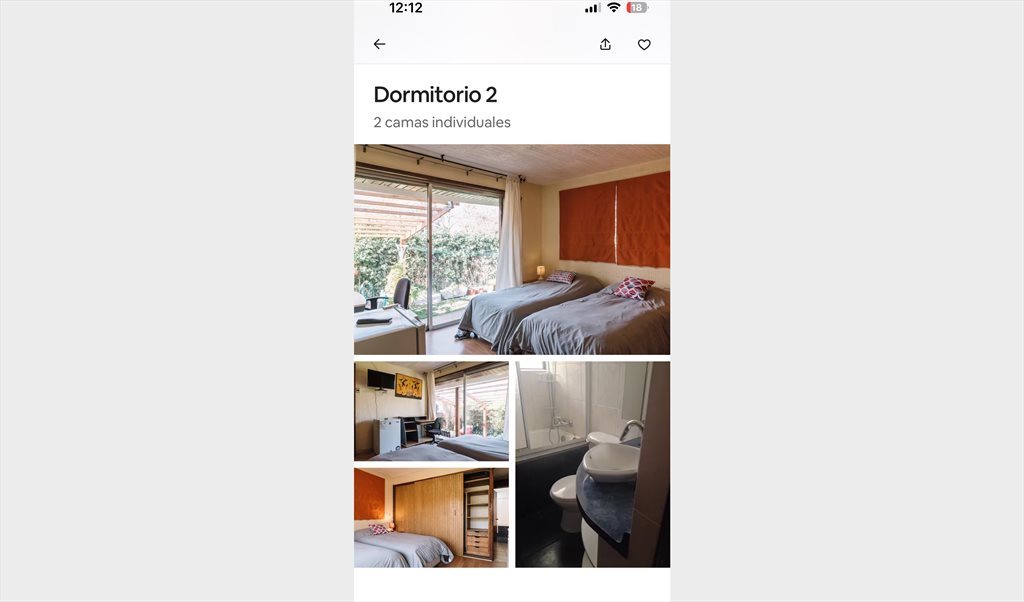Image resolution: width=1024 pixels, height=602 pixels.
Task: Open the photo of the wooden wardrobe
Action: [431, 518]
